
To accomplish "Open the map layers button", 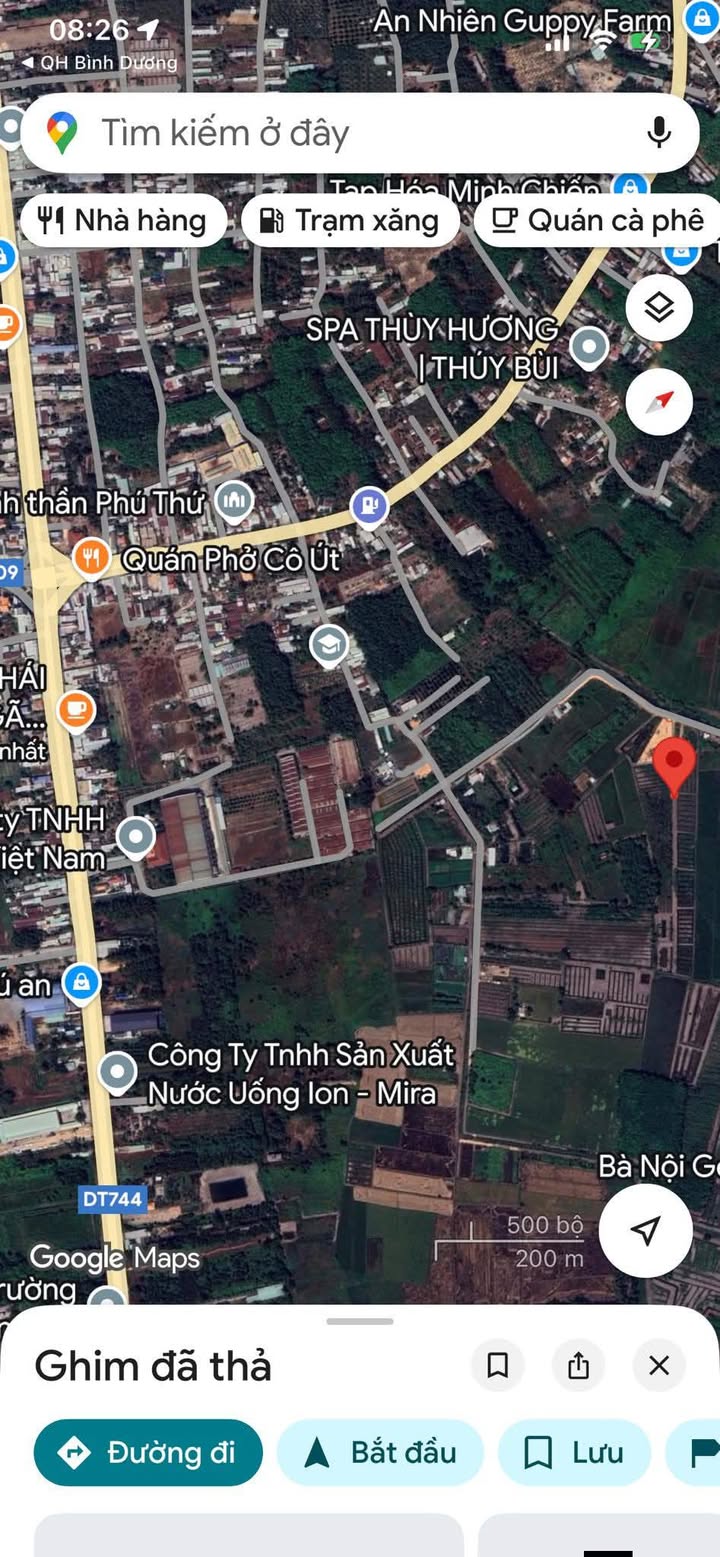I will (659, 307).
